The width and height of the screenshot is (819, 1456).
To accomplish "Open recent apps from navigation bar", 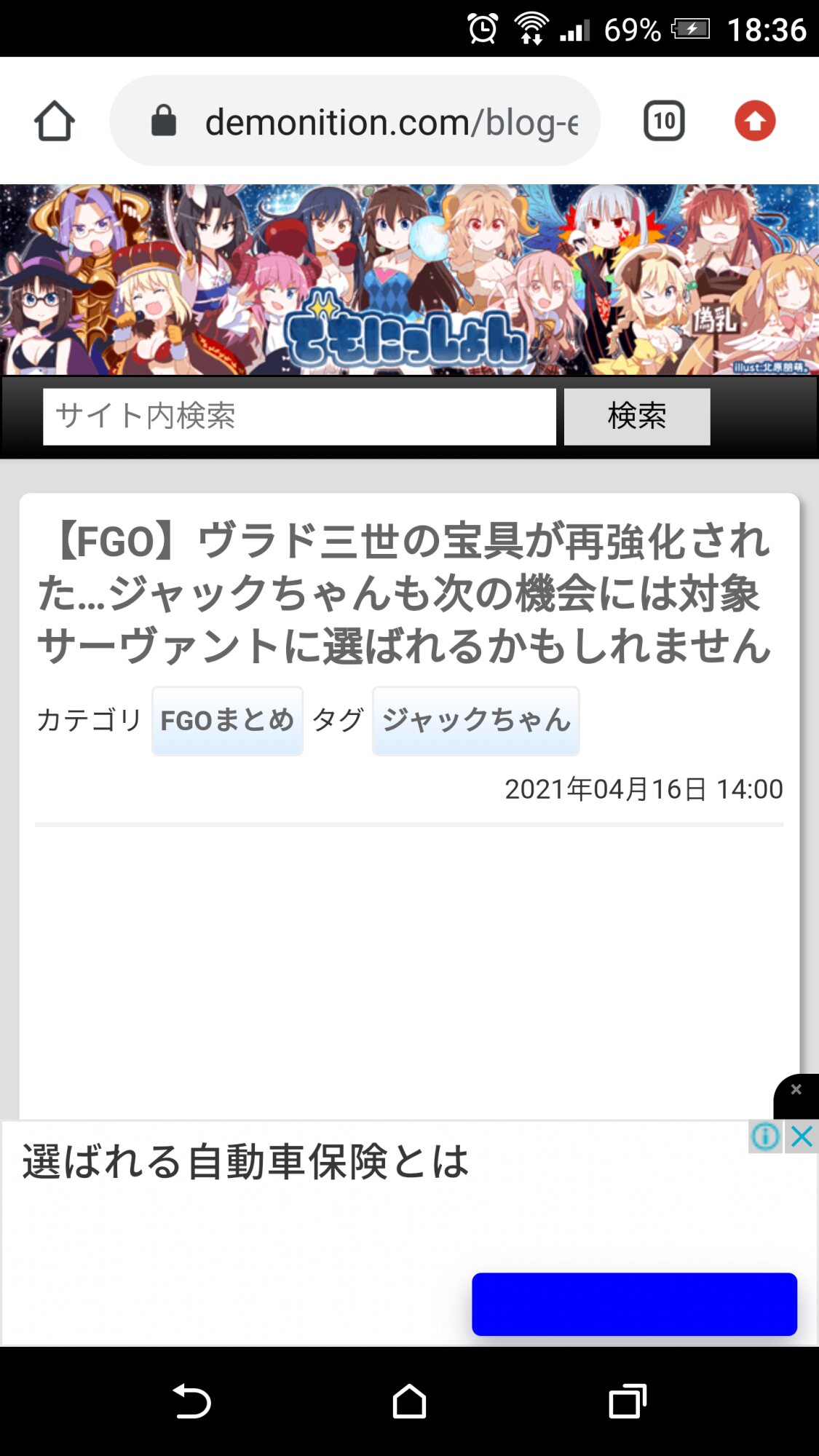I will (628, 1401).
